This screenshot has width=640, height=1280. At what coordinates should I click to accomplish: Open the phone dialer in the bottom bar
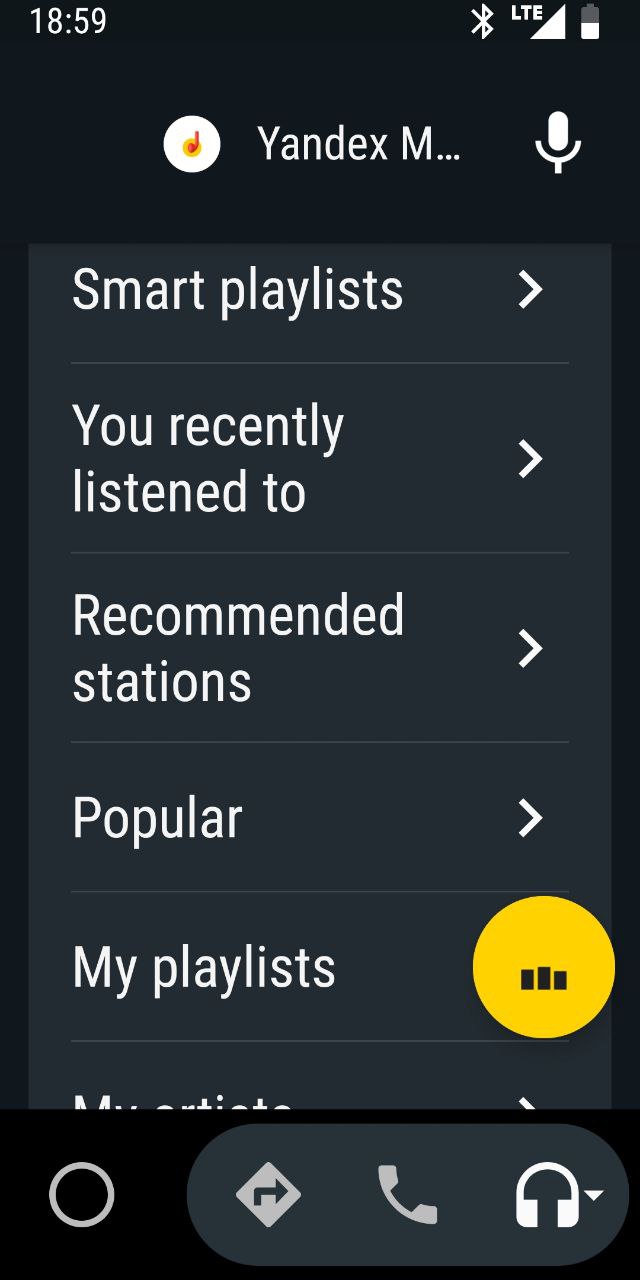coord(407,1194)
